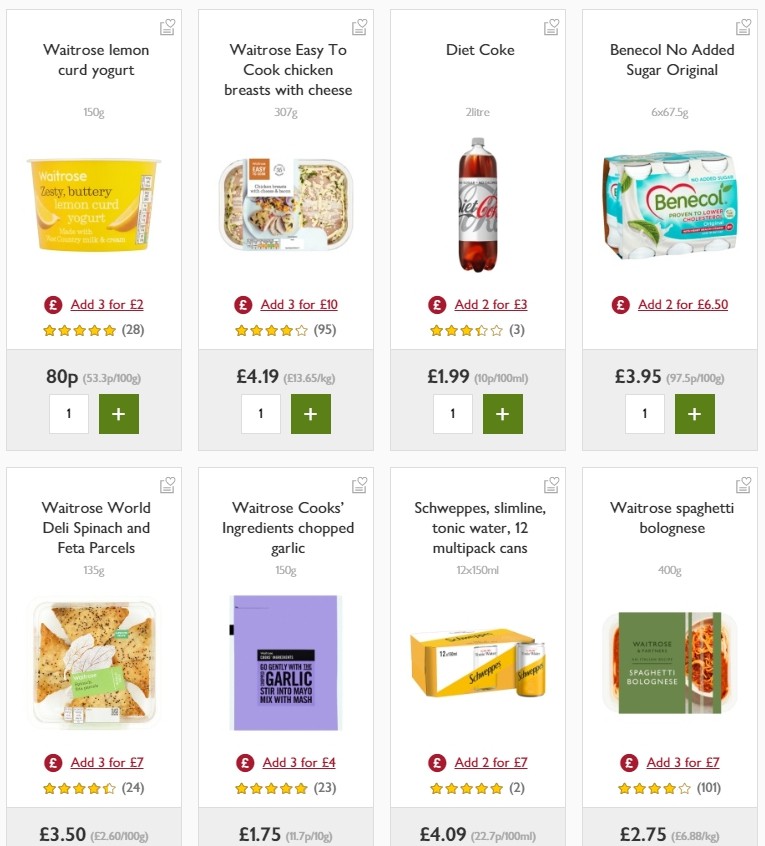Screen dimensions: 765x846
Task: Click the favourite heart icon on Schweppes slimline tonic water
Action: (551, 484)
